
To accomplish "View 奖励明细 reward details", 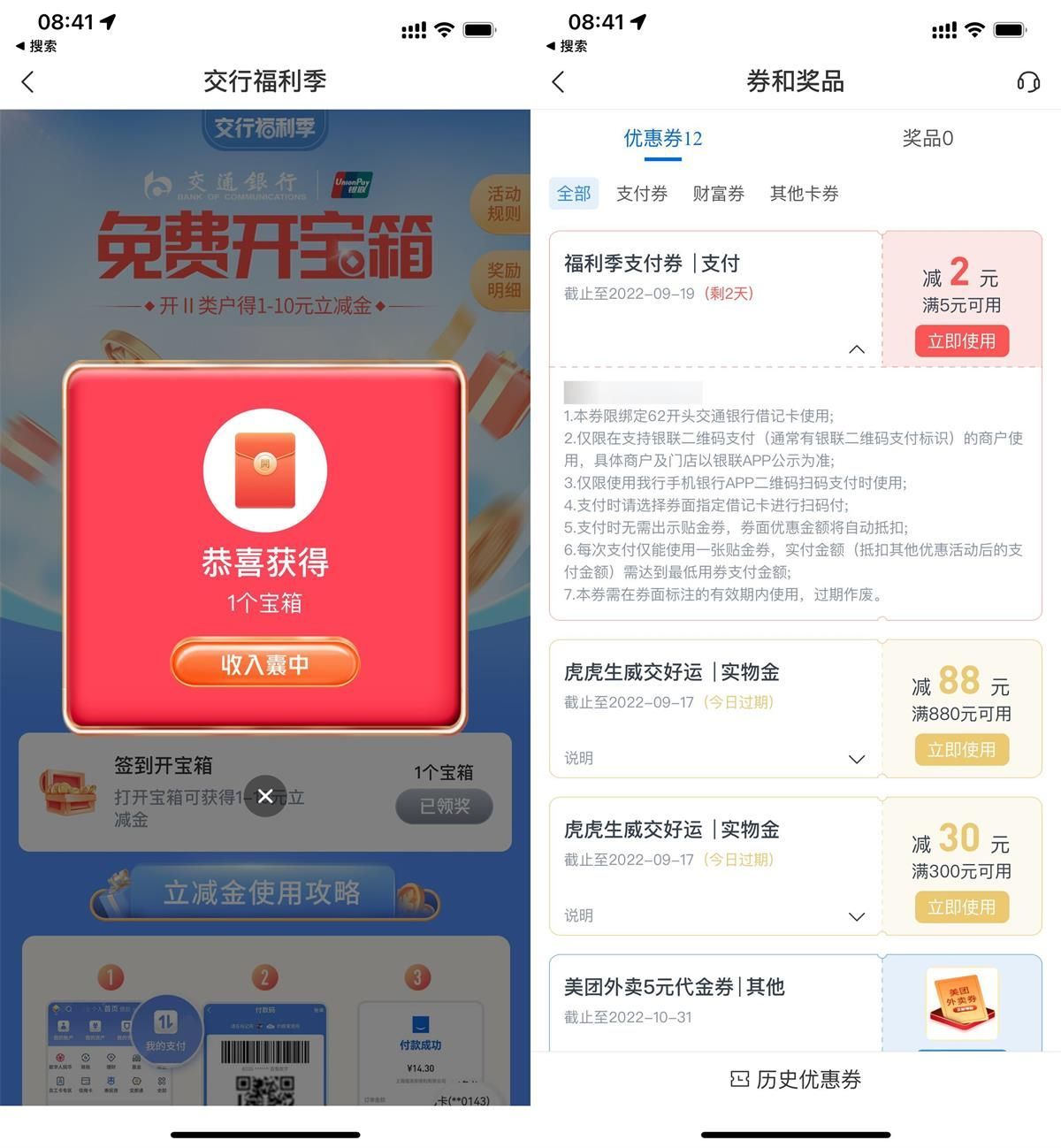I will coord(503,280).
